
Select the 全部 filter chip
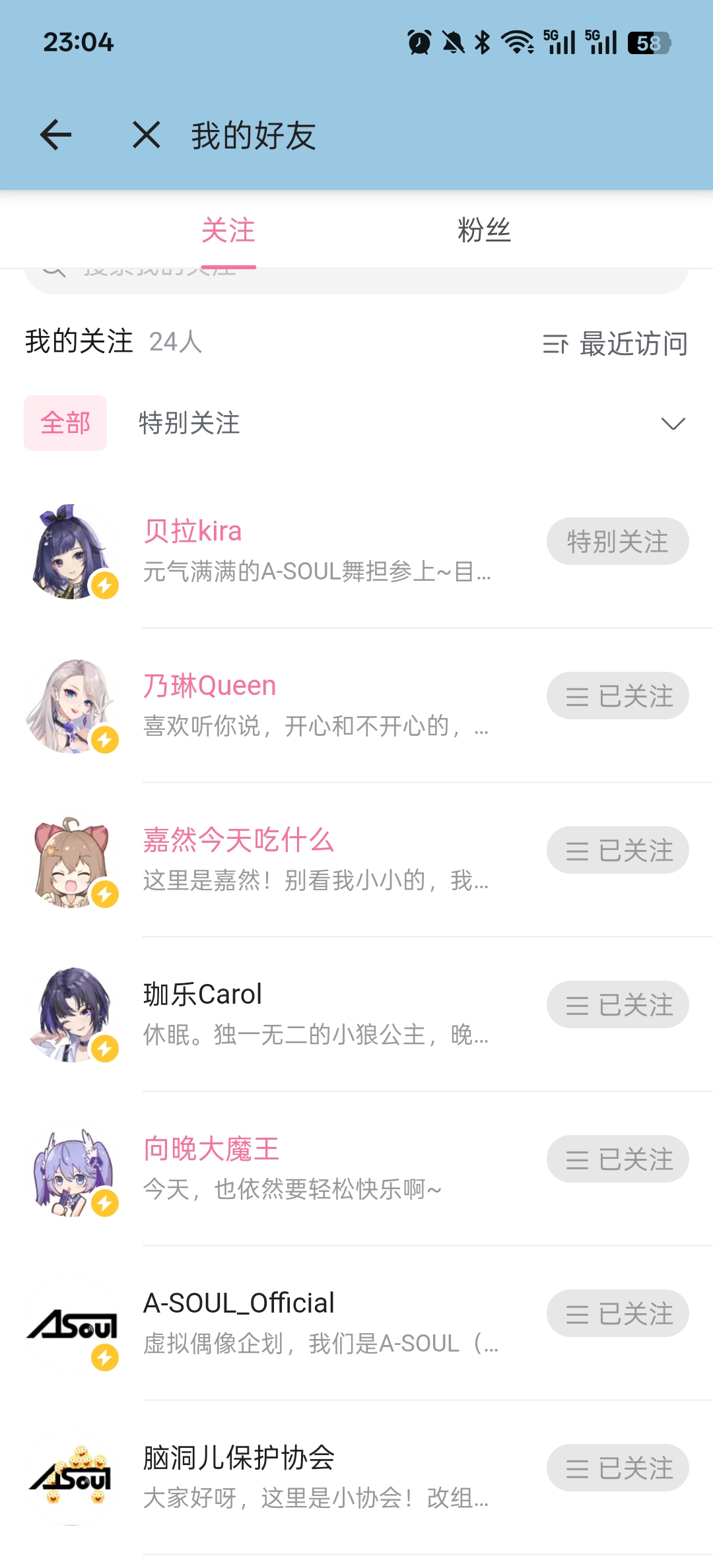[x=65, y=423]
